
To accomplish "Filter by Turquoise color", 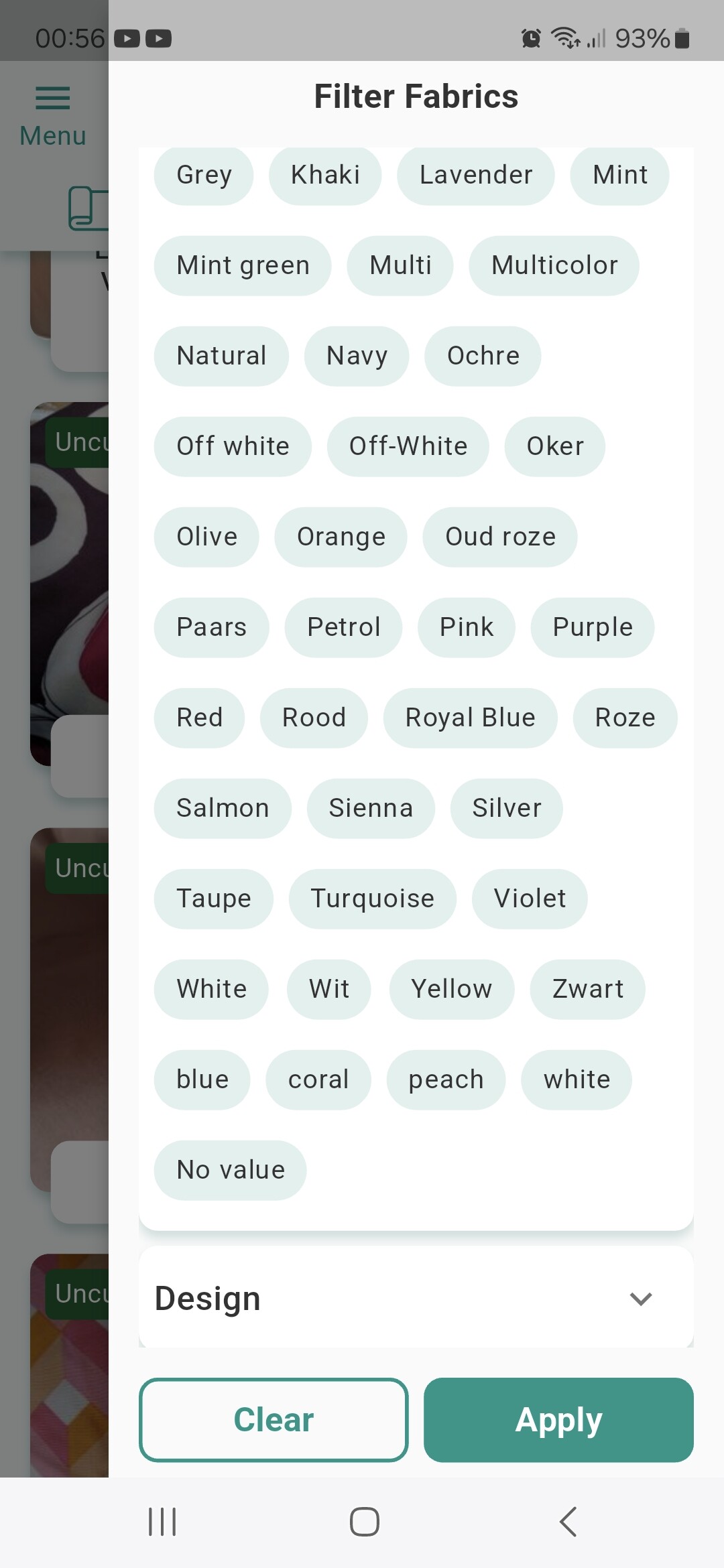I will coord(372,899).
